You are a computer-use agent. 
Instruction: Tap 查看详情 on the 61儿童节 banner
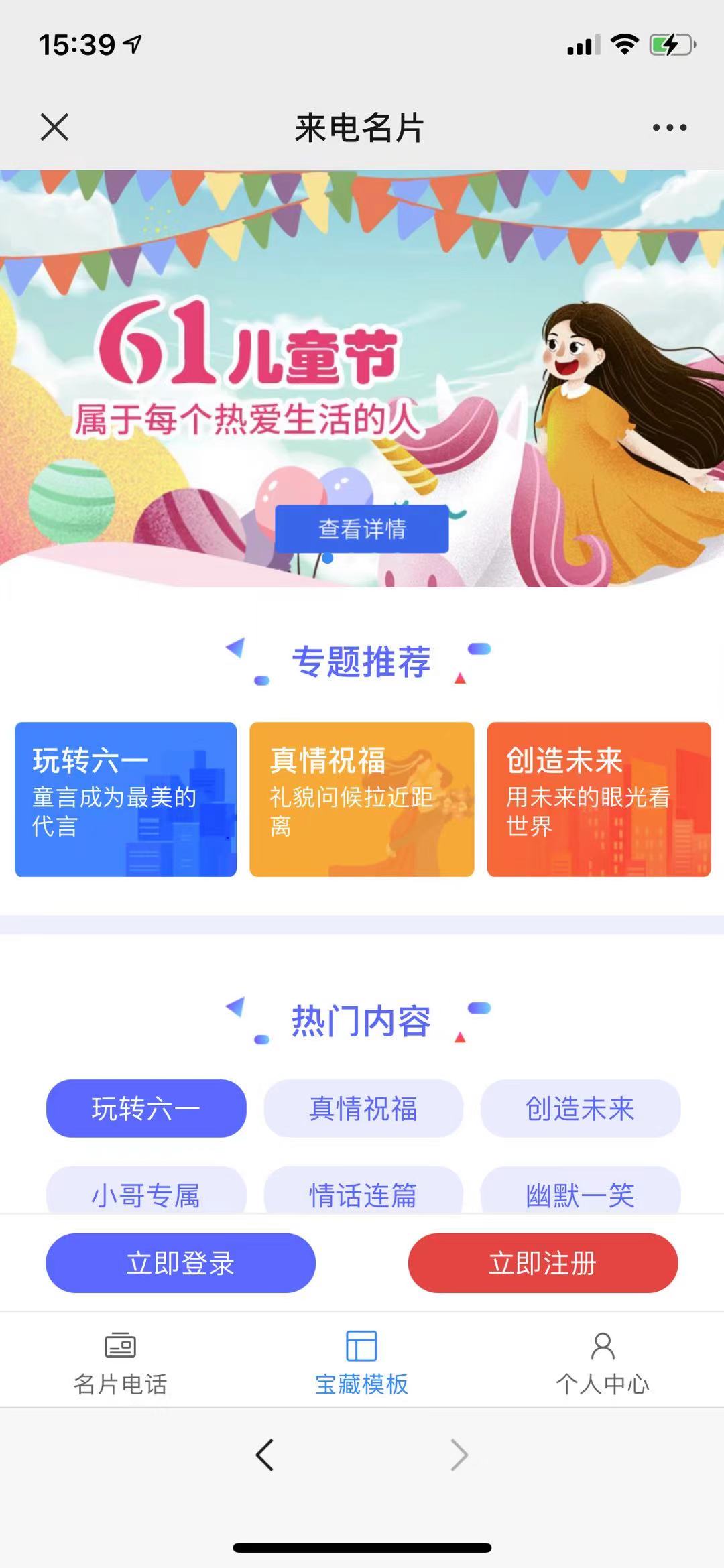click(361, 529)
